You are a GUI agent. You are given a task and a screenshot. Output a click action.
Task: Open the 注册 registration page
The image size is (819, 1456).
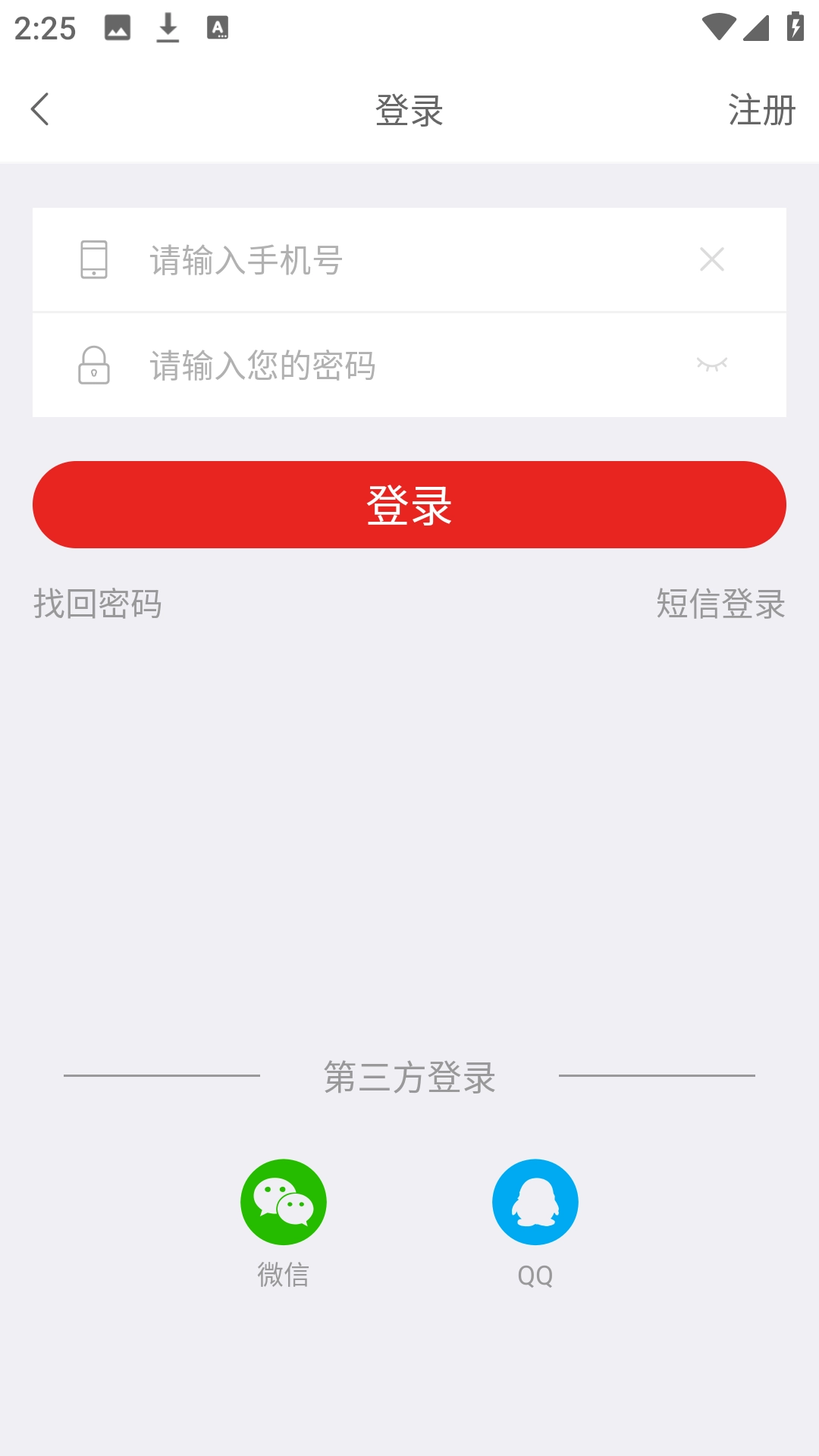761,108
